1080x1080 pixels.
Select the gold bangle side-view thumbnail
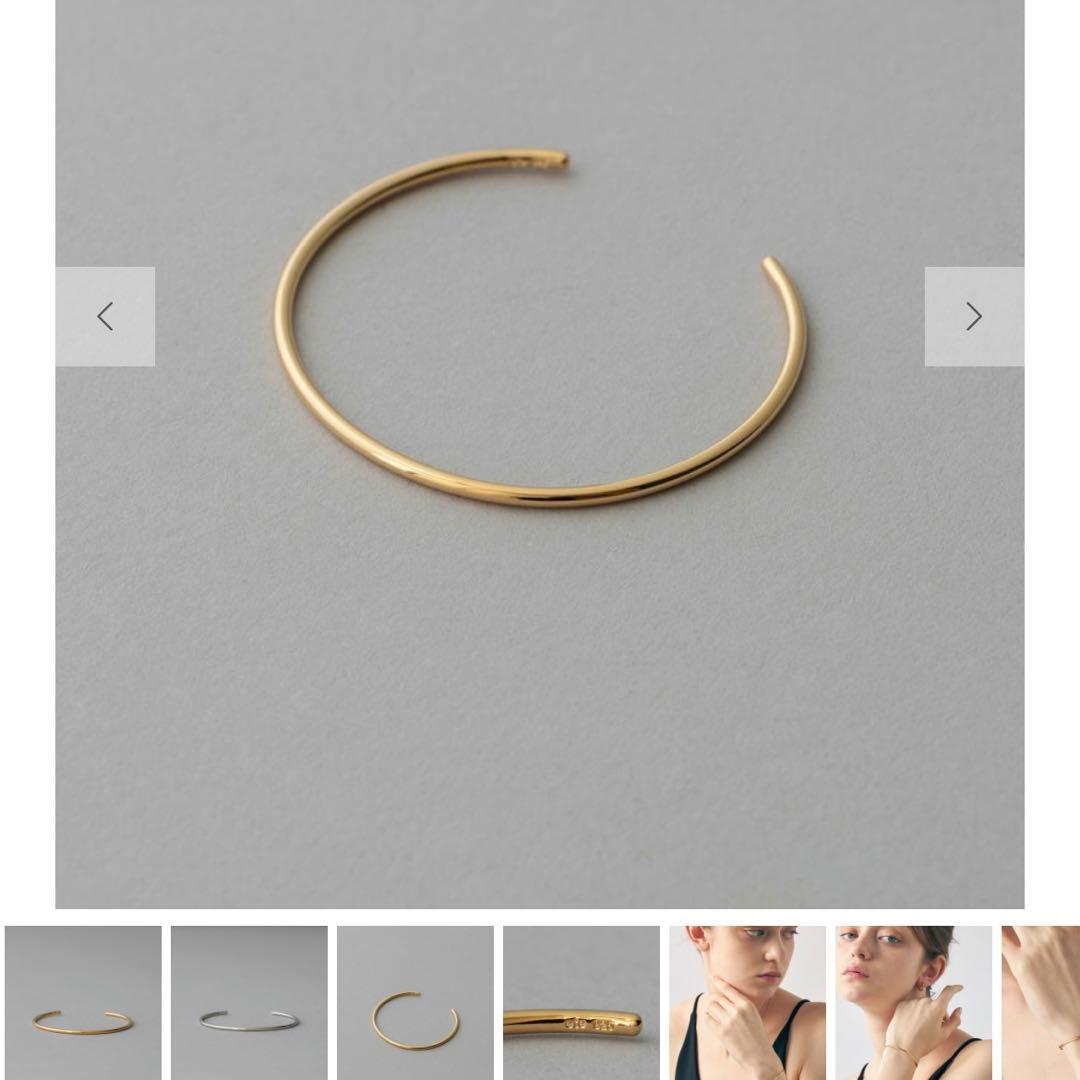coord(83,1002)
